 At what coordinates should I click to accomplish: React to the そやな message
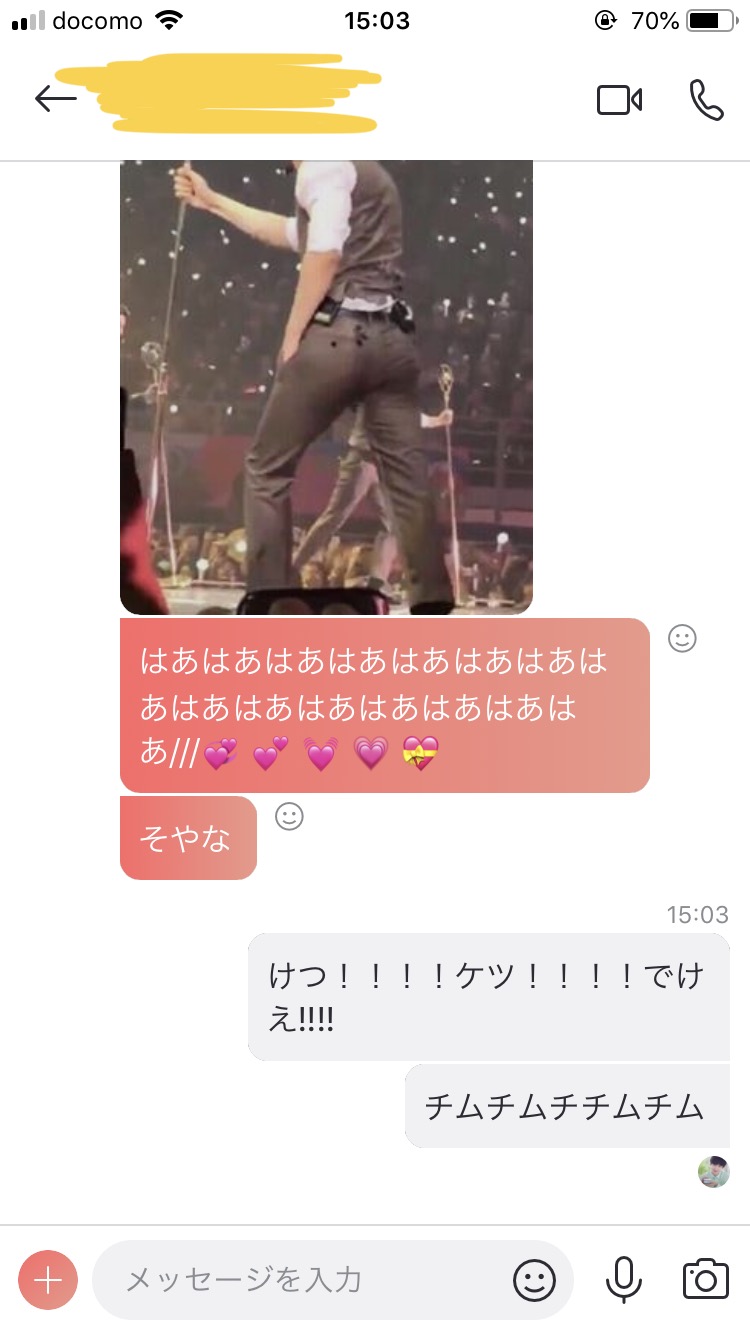289,816
